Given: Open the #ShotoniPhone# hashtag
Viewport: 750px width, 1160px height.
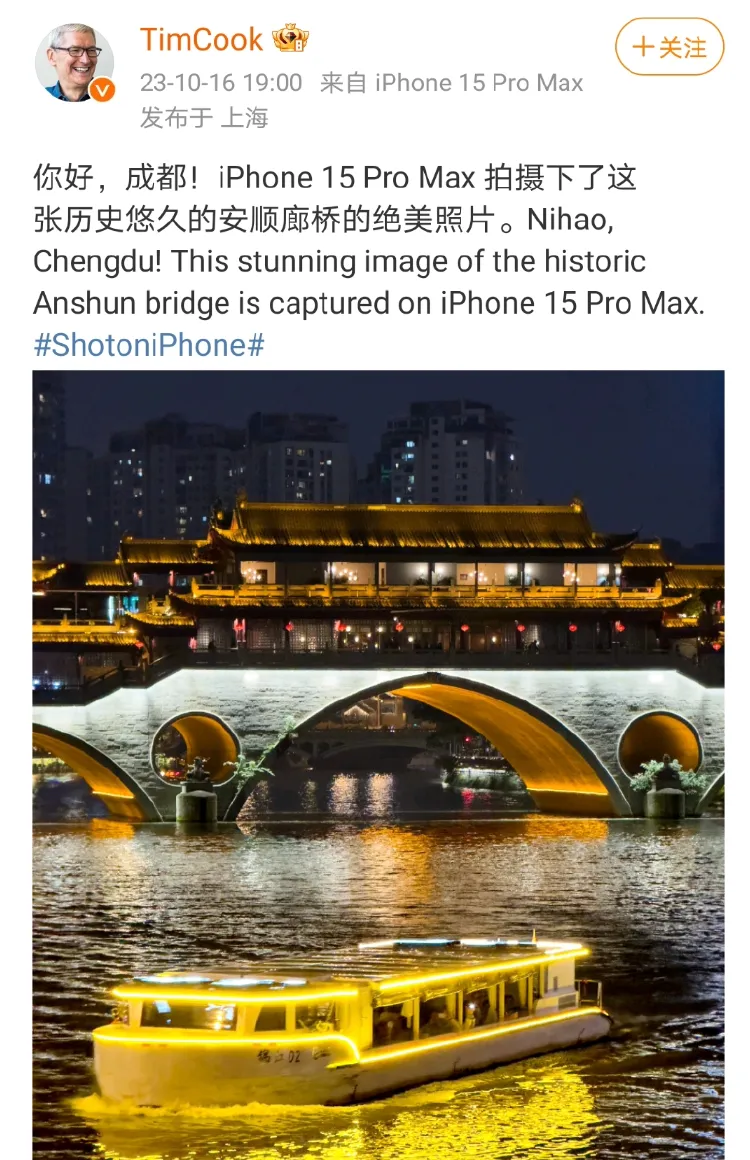Looking at the screenshot, I should [x=148, y=345].
